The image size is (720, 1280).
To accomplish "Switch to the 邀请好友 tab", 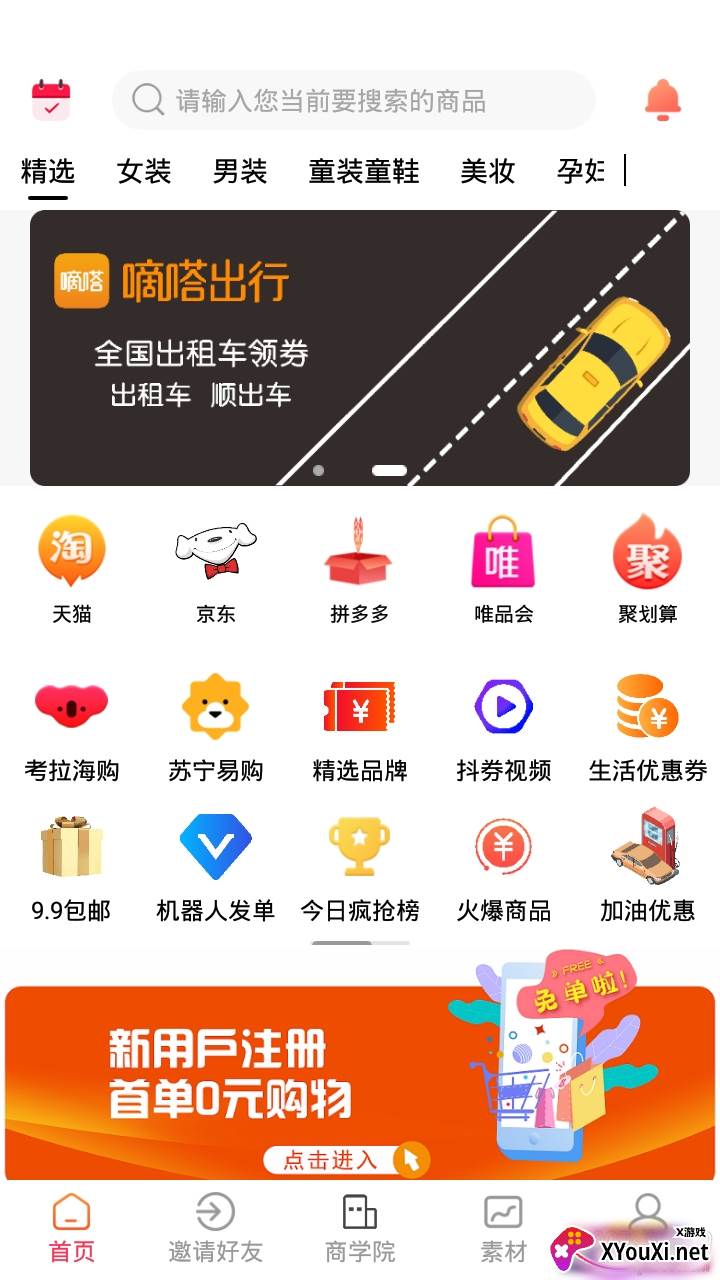I will 215,1228.
